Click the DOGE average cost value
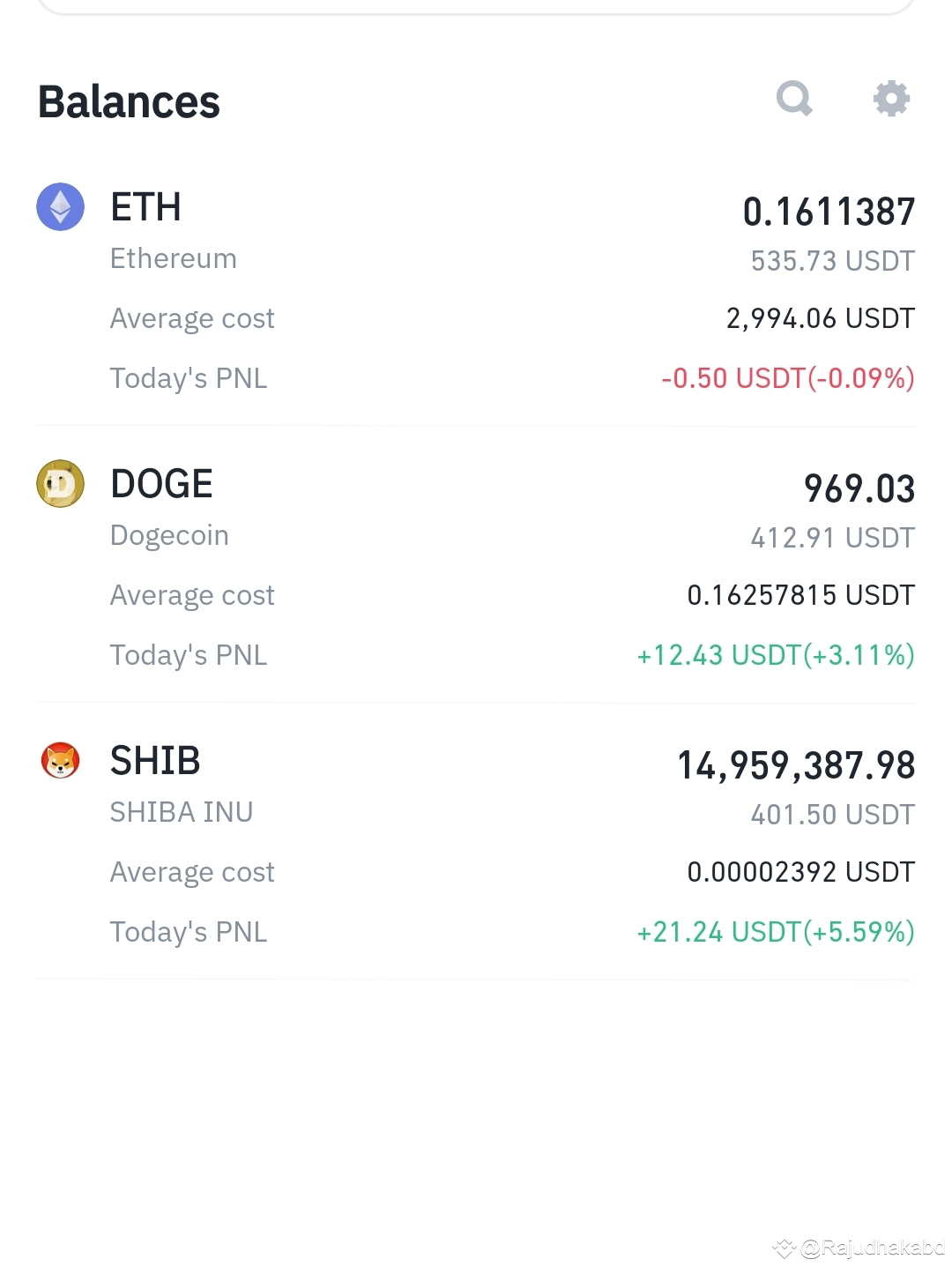 pyautogui.click(x=800, y=595)
